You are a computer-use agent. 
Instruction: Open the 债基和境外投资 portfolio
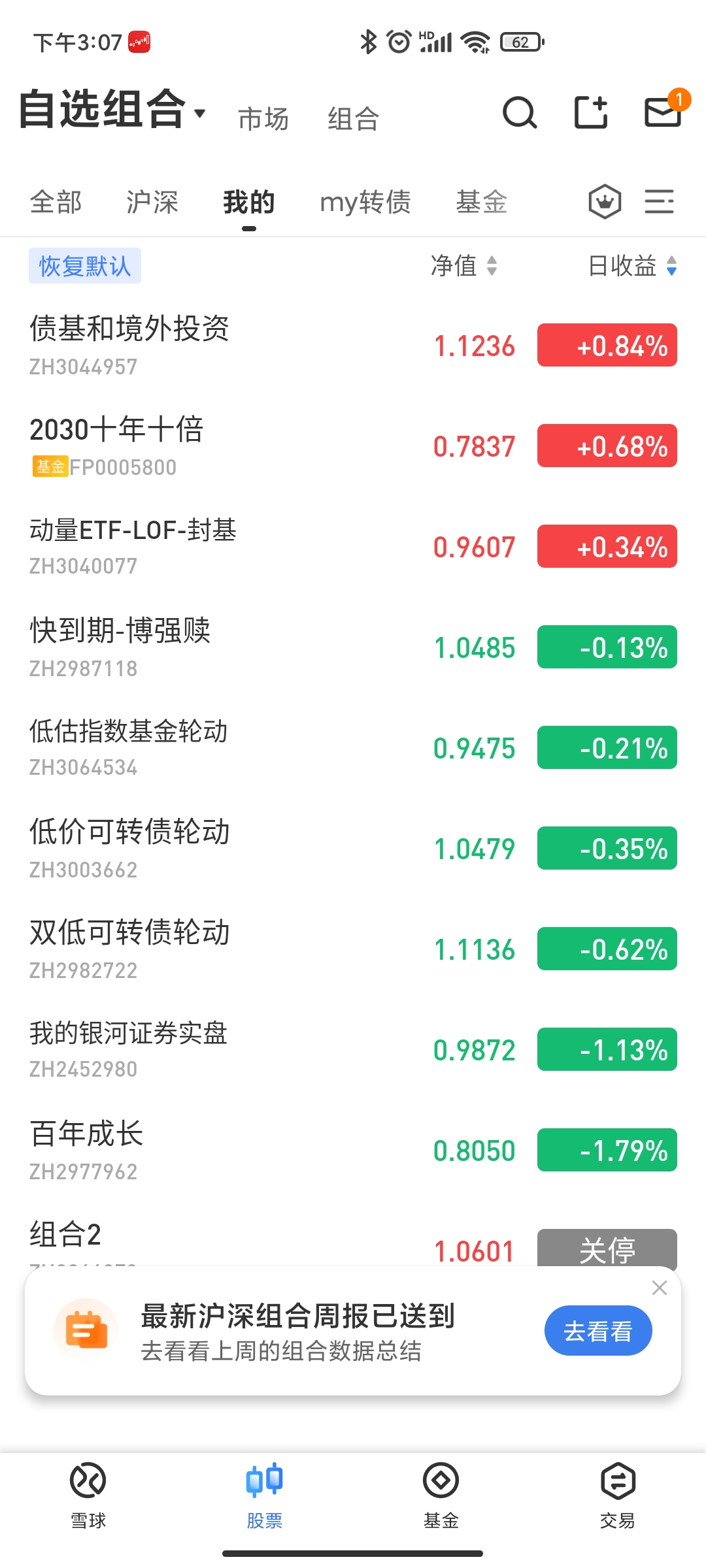click(129, 329)
